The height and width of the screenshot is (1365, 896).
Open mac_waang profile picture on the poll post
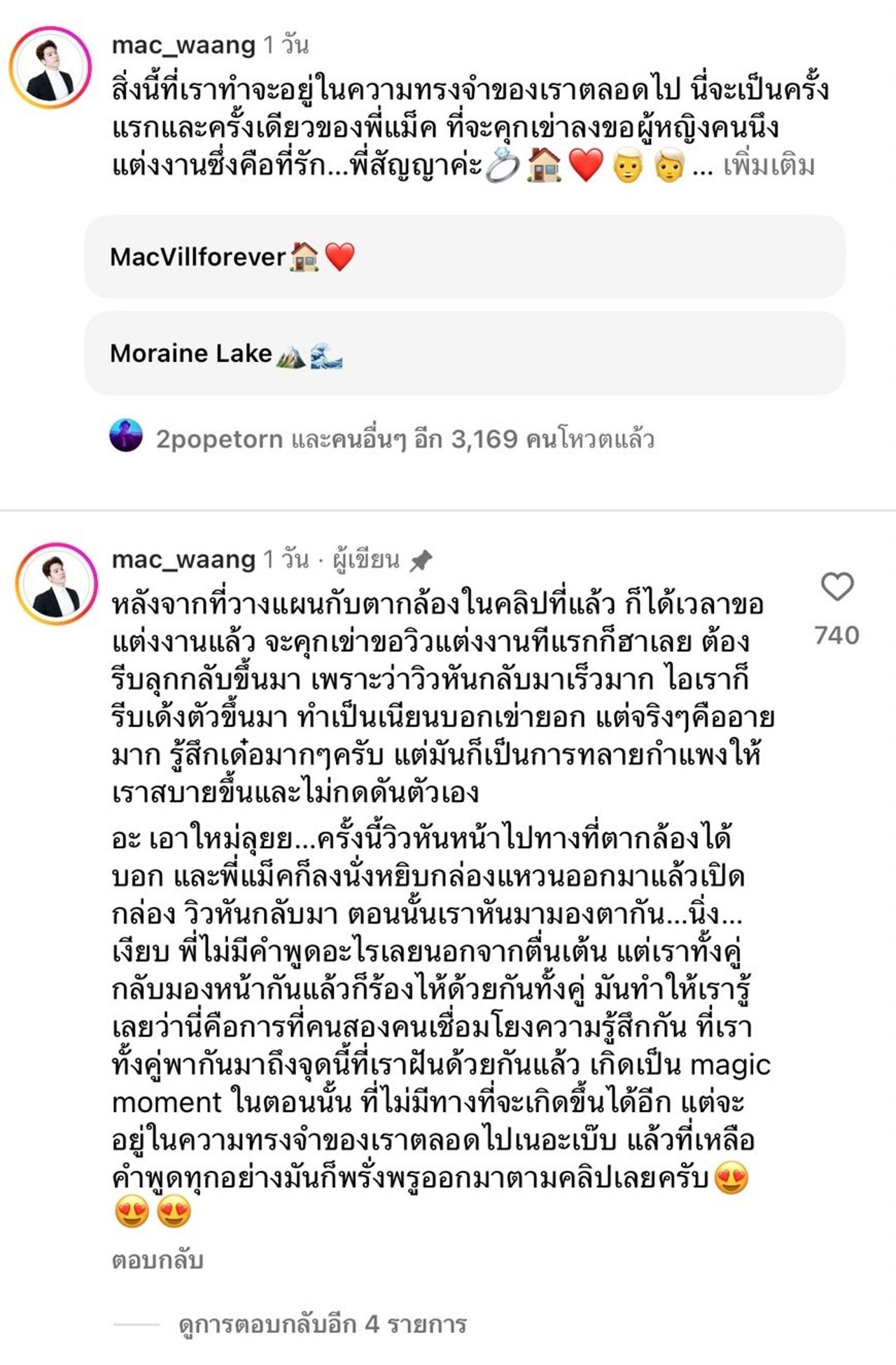(50, 68)
